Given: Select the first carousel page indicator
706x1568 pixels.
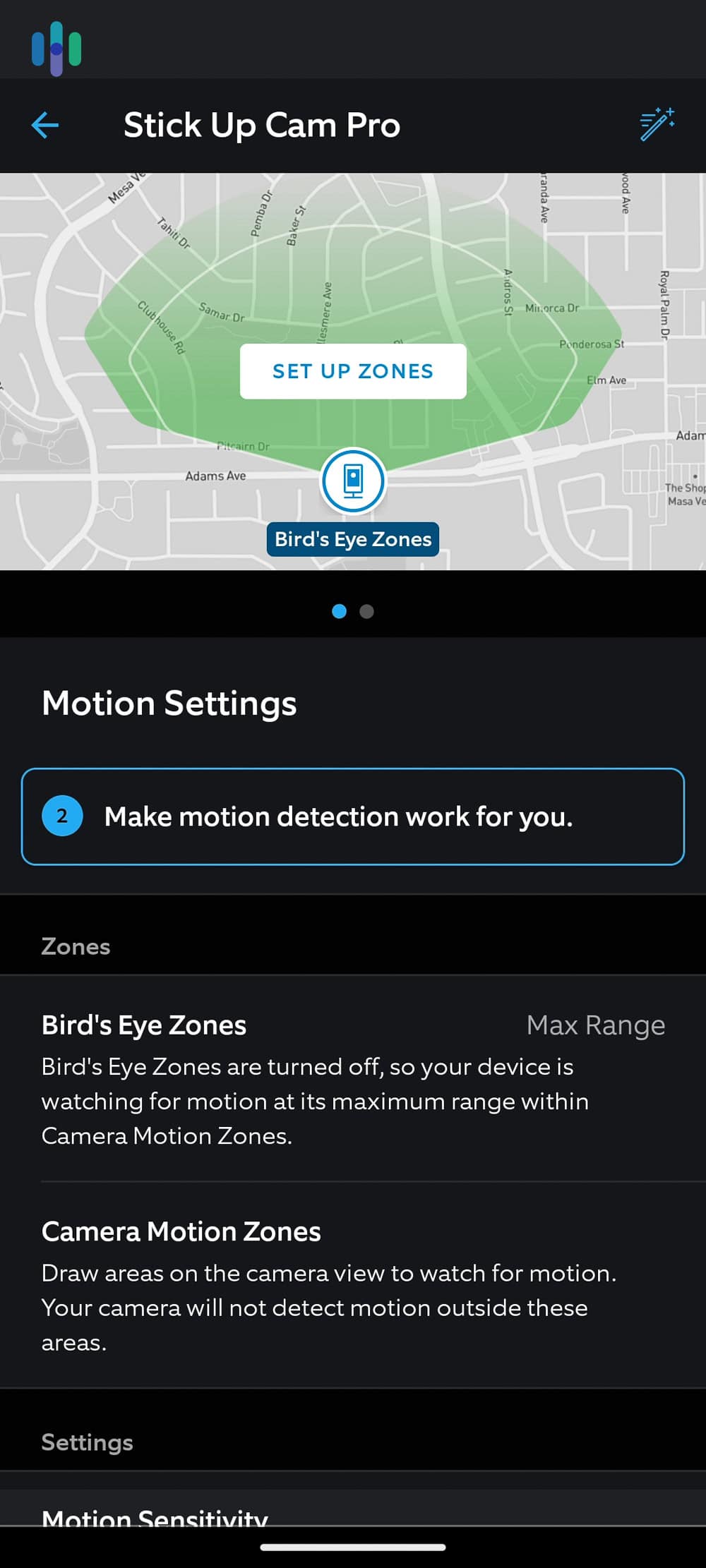Looking at the screenshot, I should pyautogui.click(x=340, y=612).
